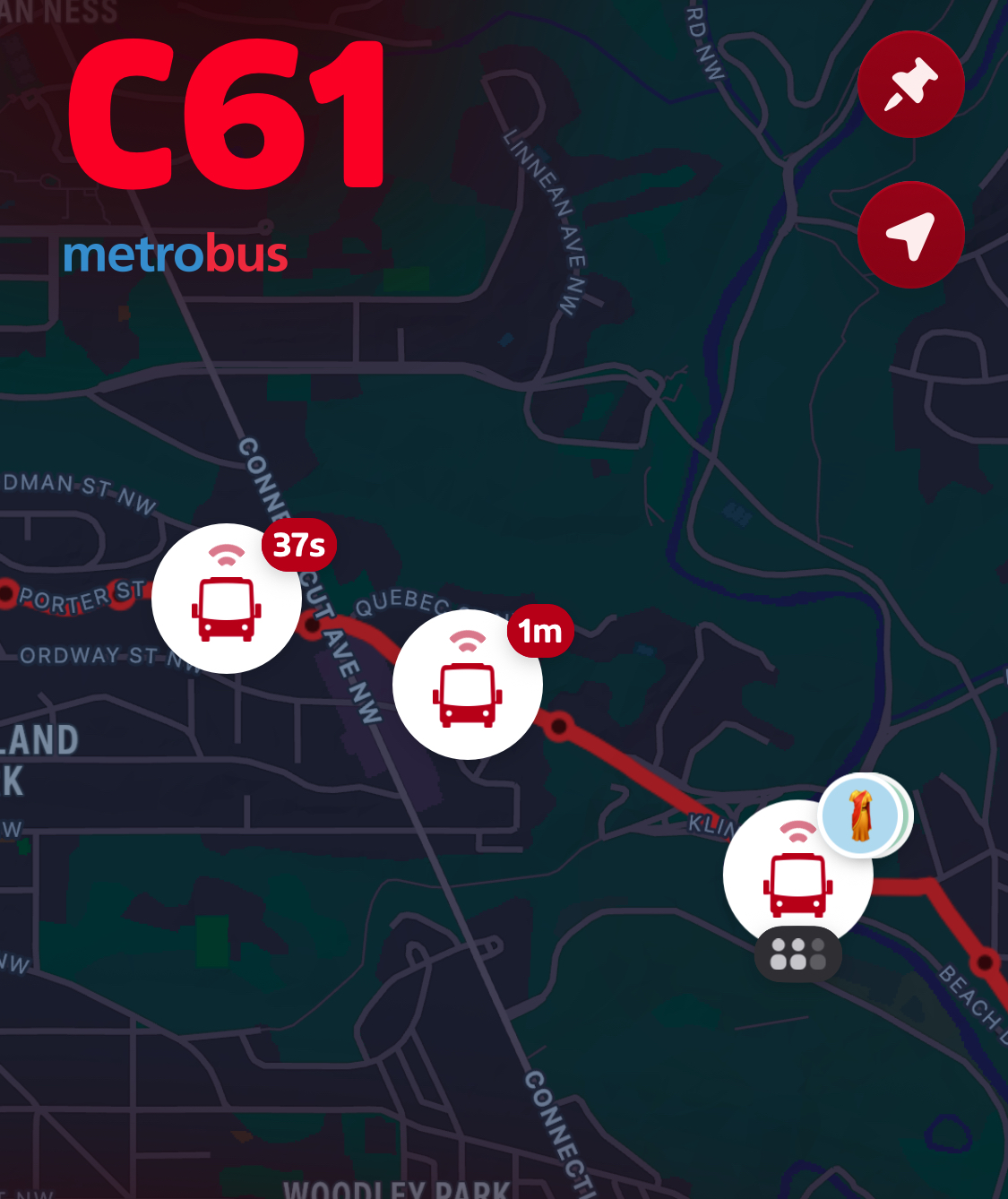
Task: Select the bus updated 37s ago
Action: [x=227, y=599]
